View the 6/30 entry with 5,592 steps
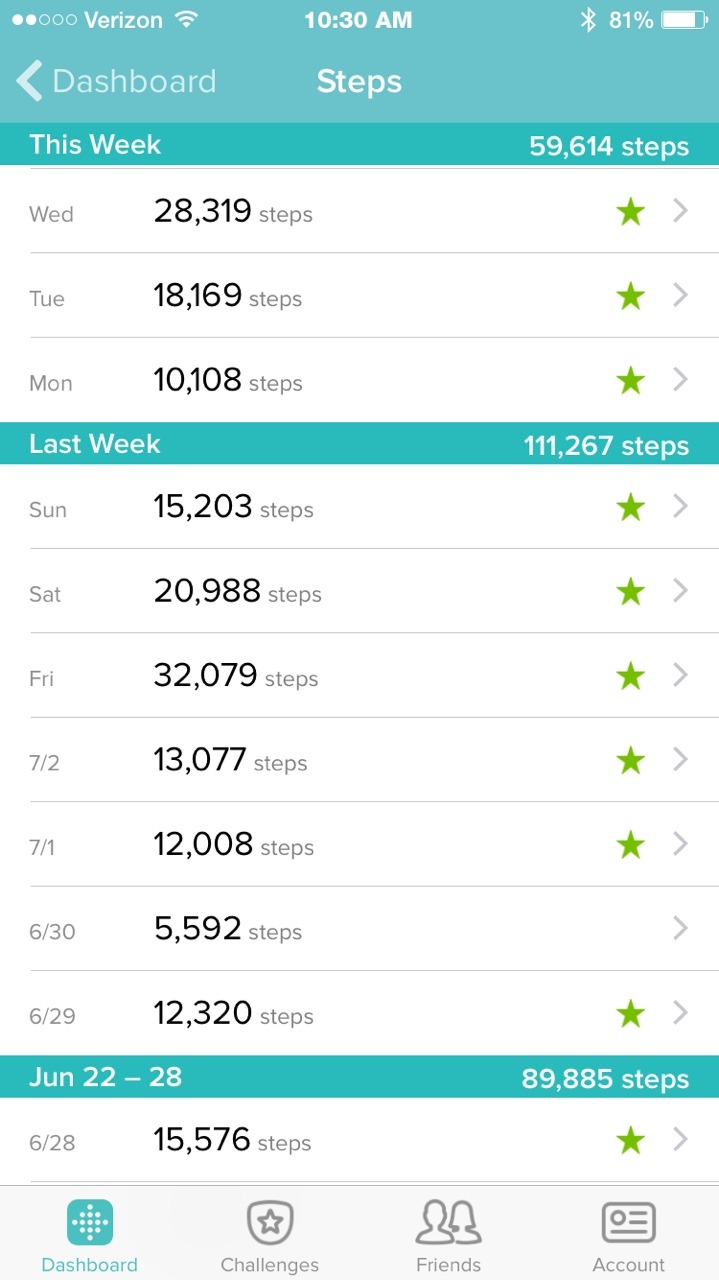Image resolution: width=719 pixels, height=1280 pixels. click(359, 930)
